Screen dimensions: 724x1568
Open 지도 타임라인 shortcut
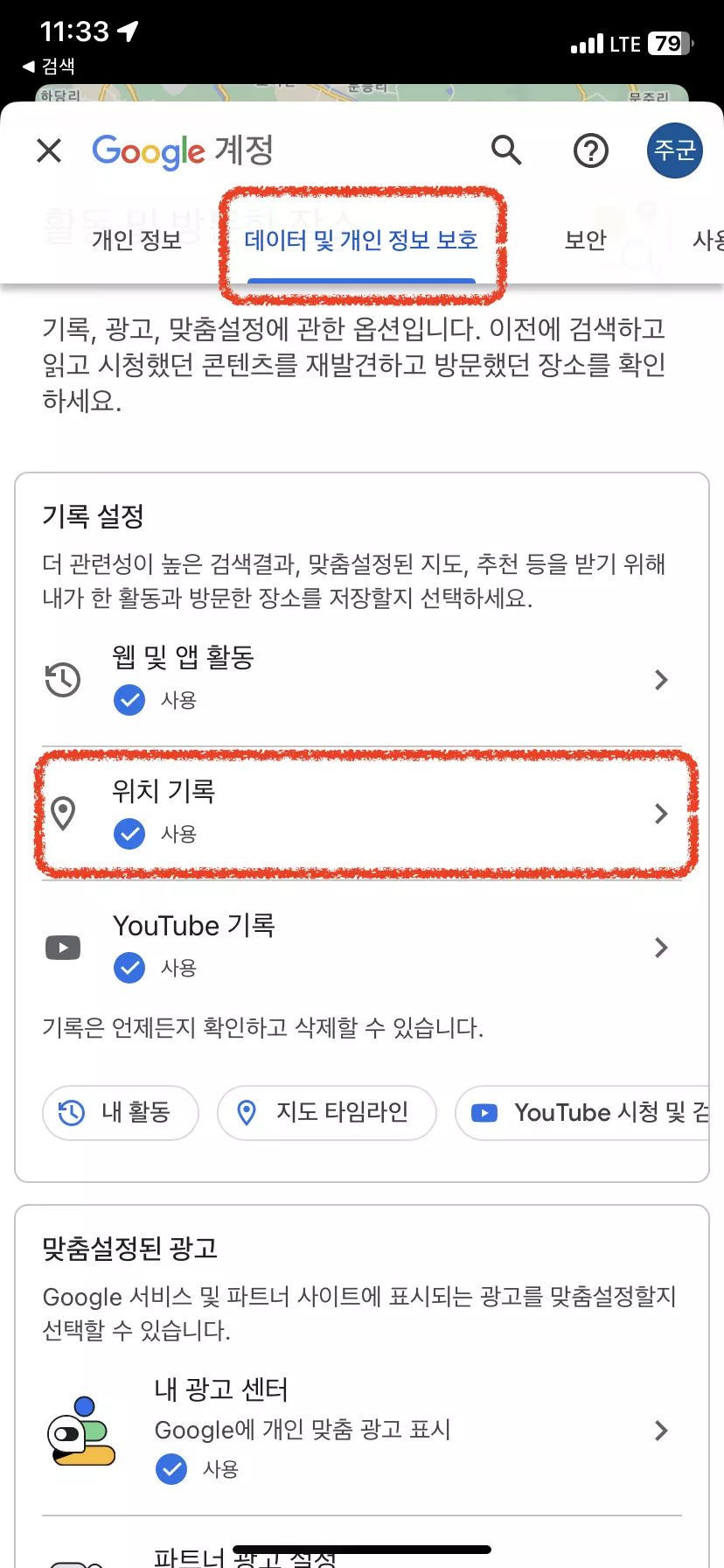click(327, 1112)
